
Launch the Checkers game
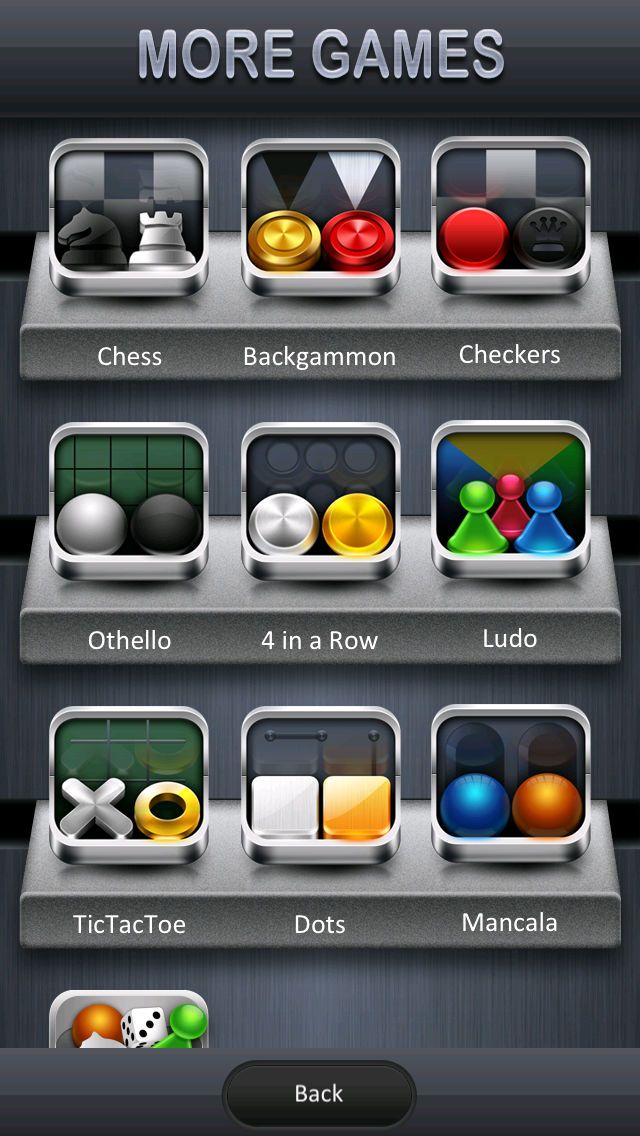511,215
